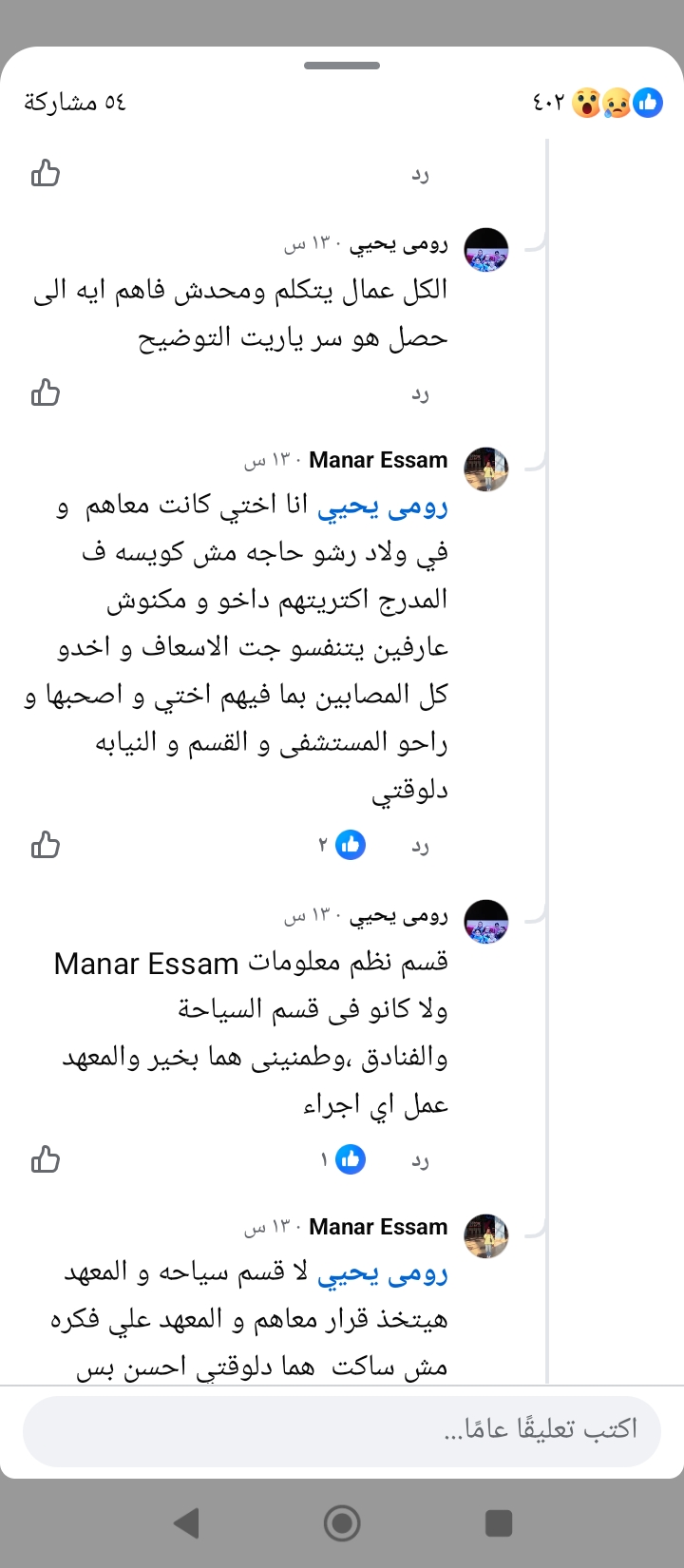Tap رومى يحيي mention in the قسم سياحه reply
684x1568 pixels.
pos(382,1273)
